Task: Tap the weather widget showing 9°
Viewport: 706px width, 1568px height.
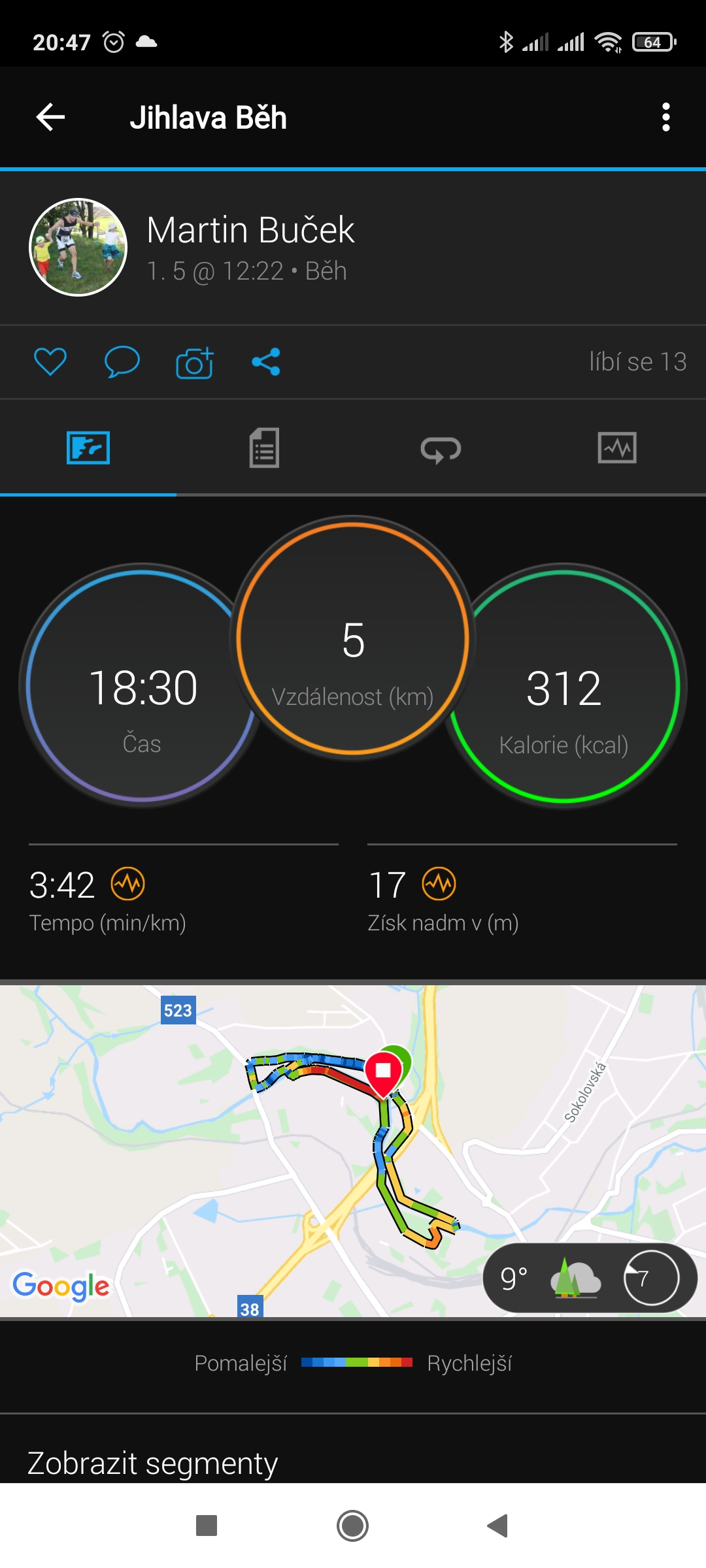Action: coord(590,1278)
